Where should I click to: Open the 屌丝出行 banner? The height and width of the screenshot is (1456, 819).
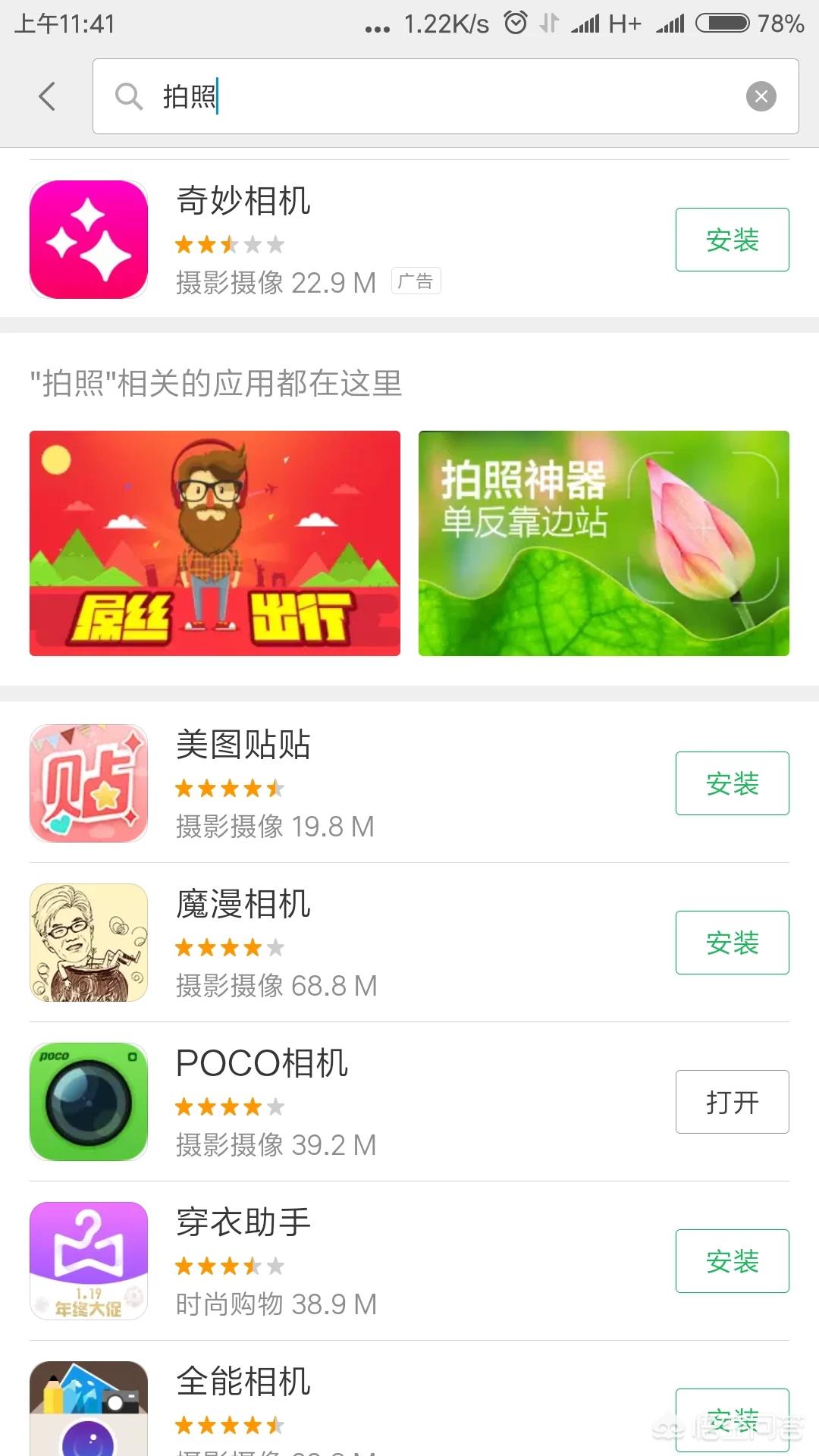[215, 543]
